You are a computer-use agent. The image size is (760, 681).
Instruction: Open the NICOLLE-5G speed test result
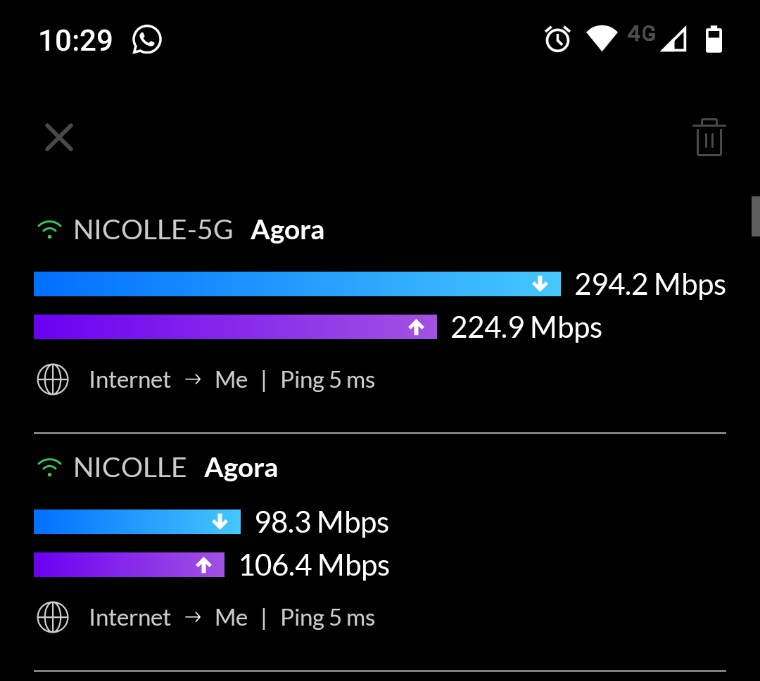coord(380,306)
